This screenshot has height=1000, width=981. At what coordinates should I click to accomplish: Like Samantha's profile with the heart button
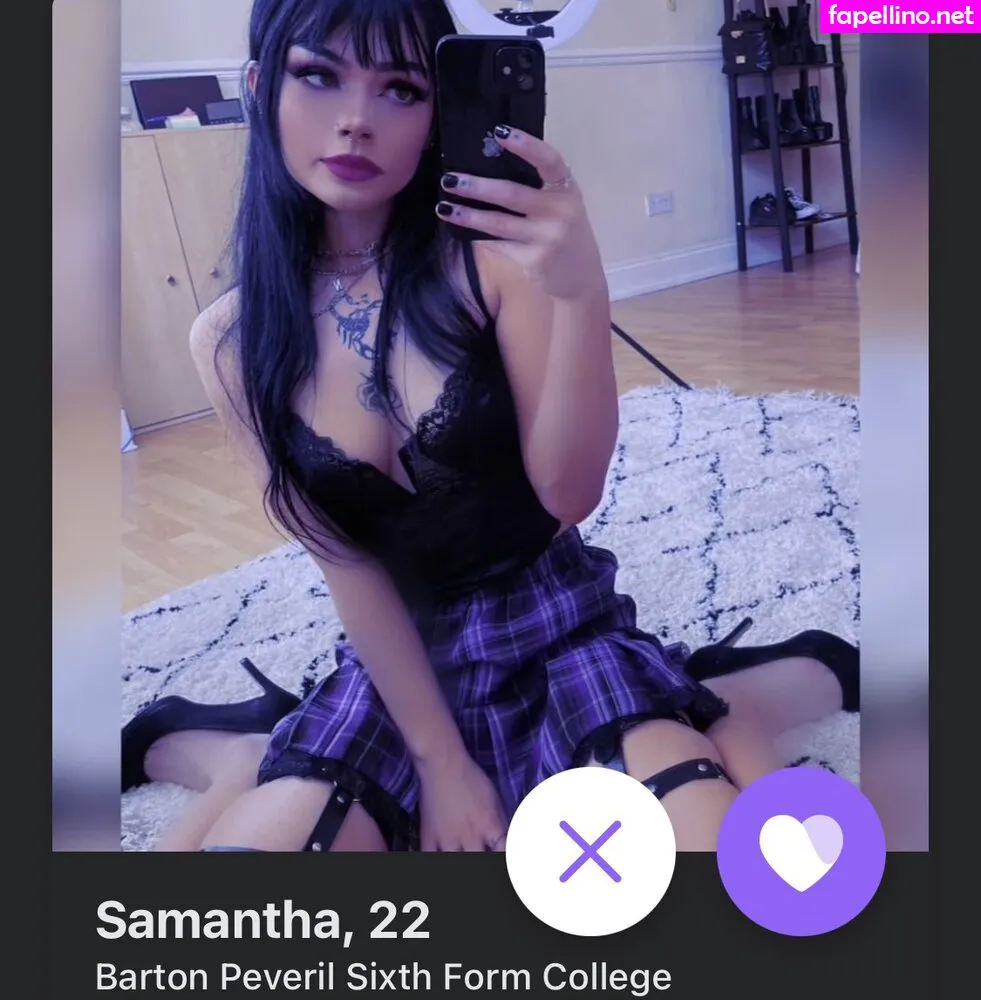[801, 851]
